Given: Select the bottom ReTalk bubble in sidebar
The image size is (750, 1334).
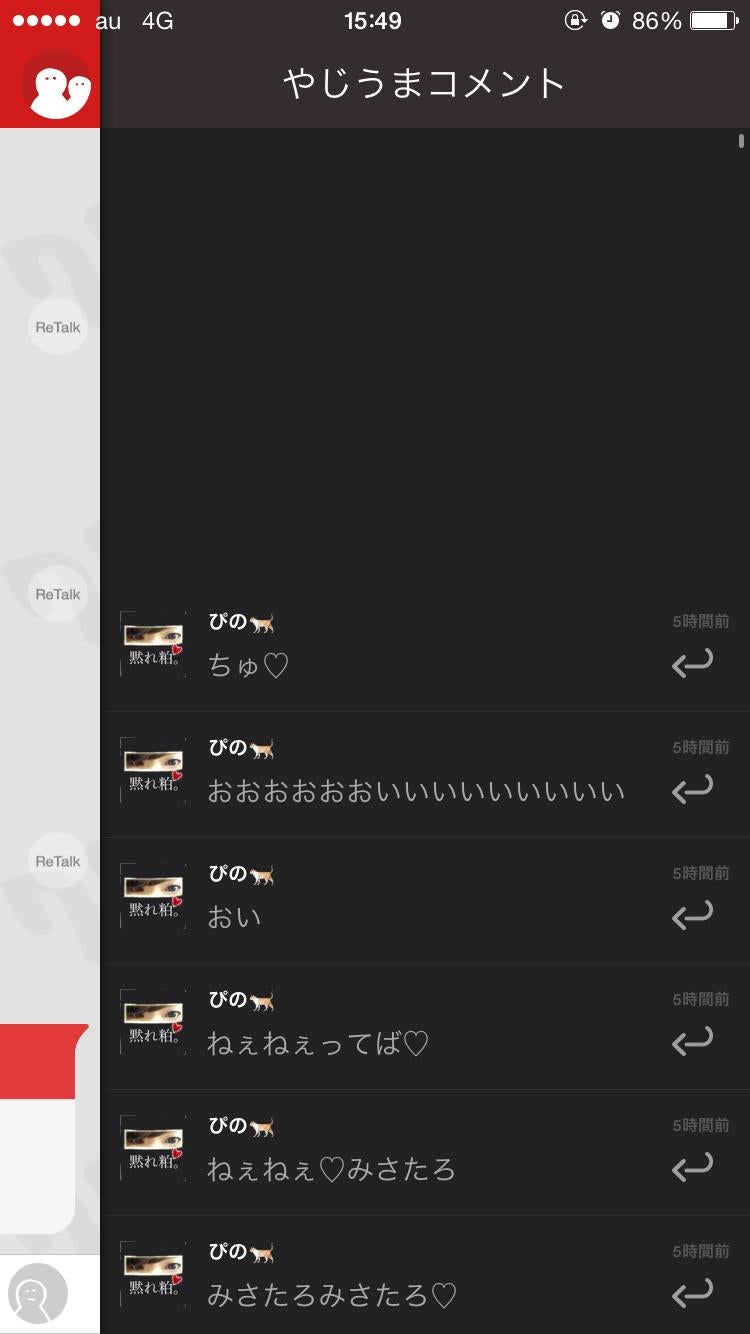Looking at the screenshot, I should (57, 860).
